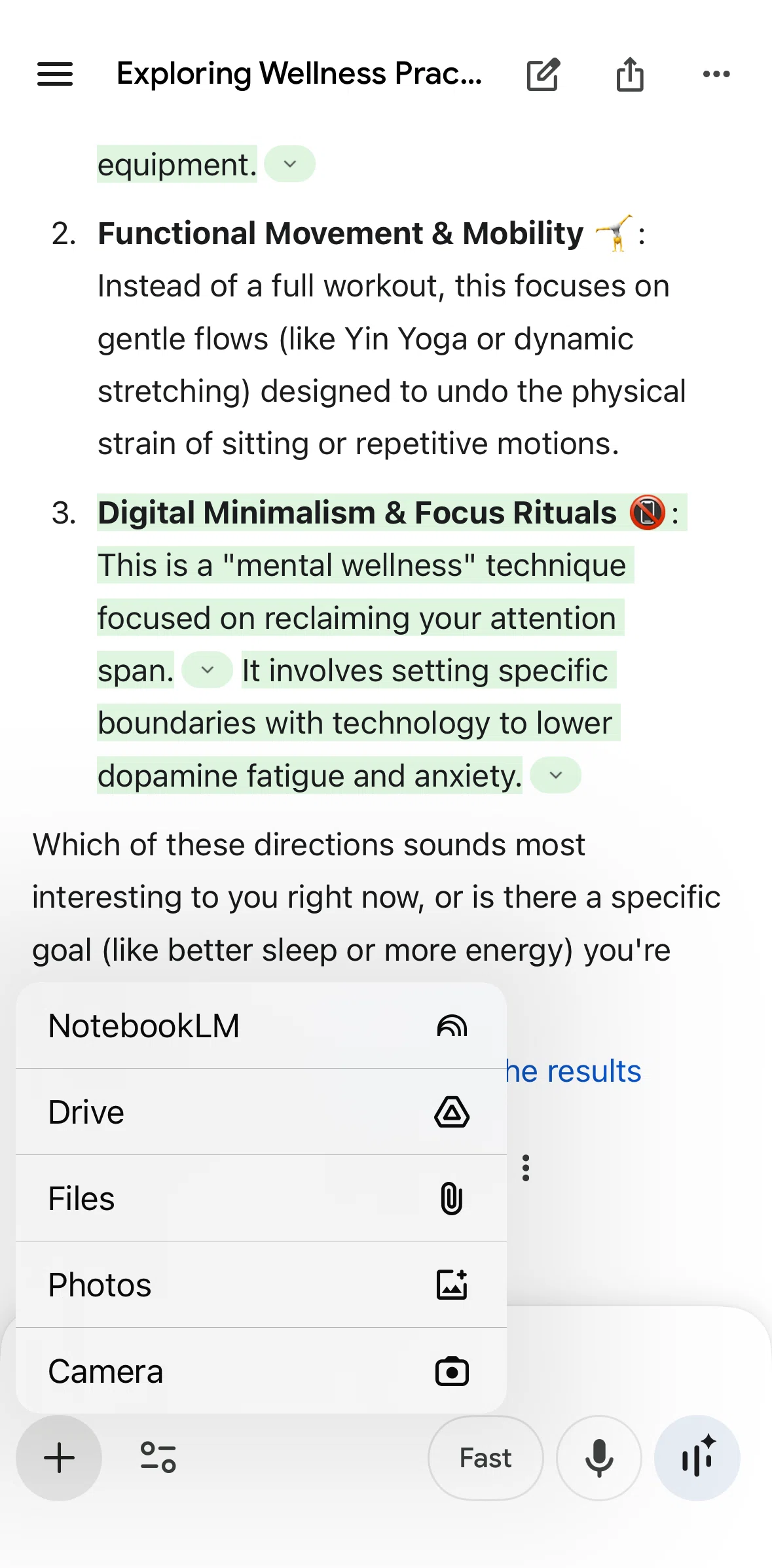Pick Photos to add an image
This screenshot has height=1568, width=772.
(x=261, y=1285)
